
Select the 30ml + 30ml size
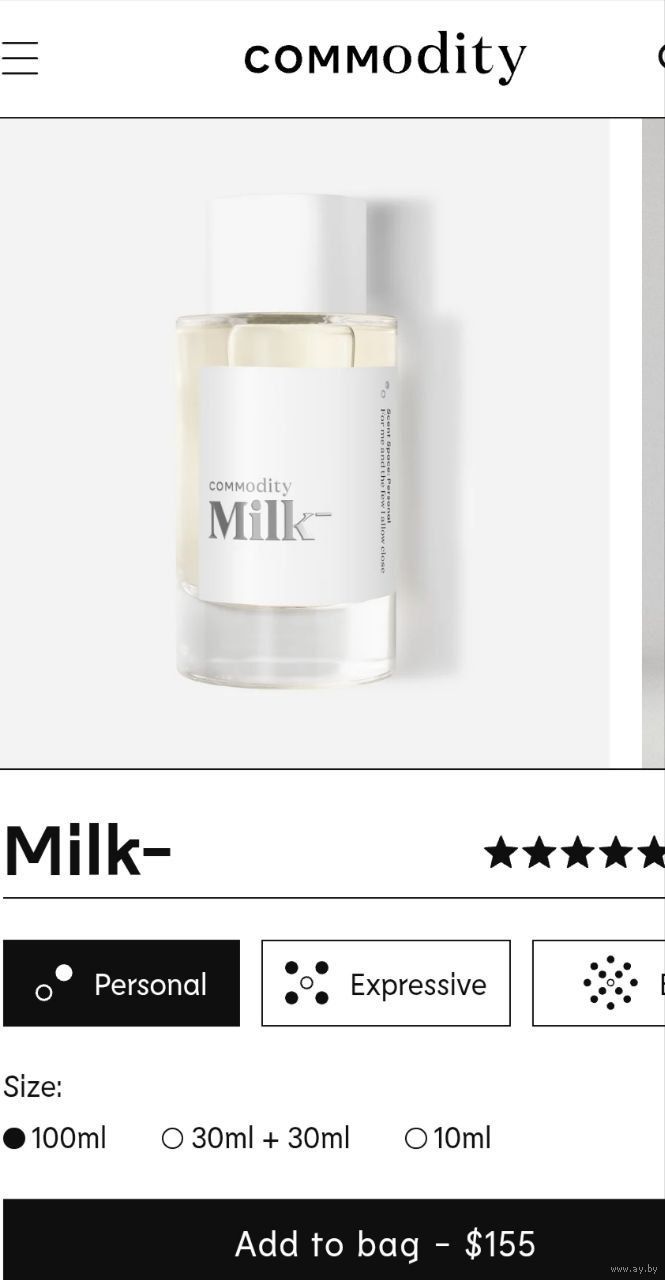(256, 1138)
